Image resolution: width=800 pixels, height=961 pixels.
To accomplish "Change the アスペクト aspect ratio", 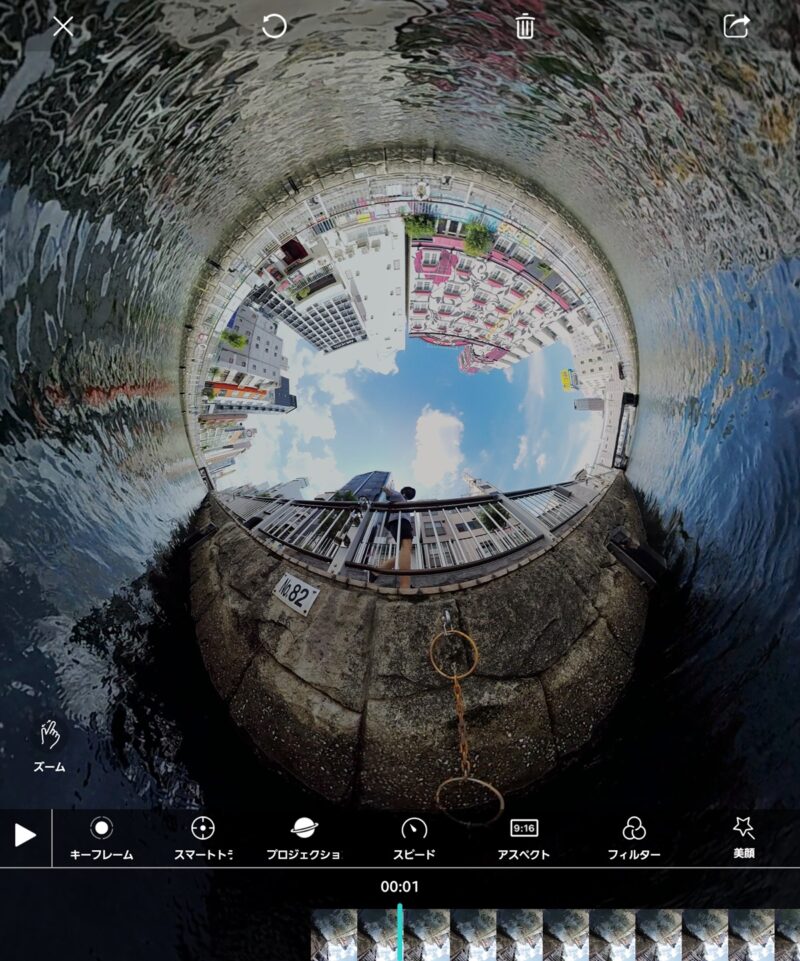I will [x=524, y=836].
